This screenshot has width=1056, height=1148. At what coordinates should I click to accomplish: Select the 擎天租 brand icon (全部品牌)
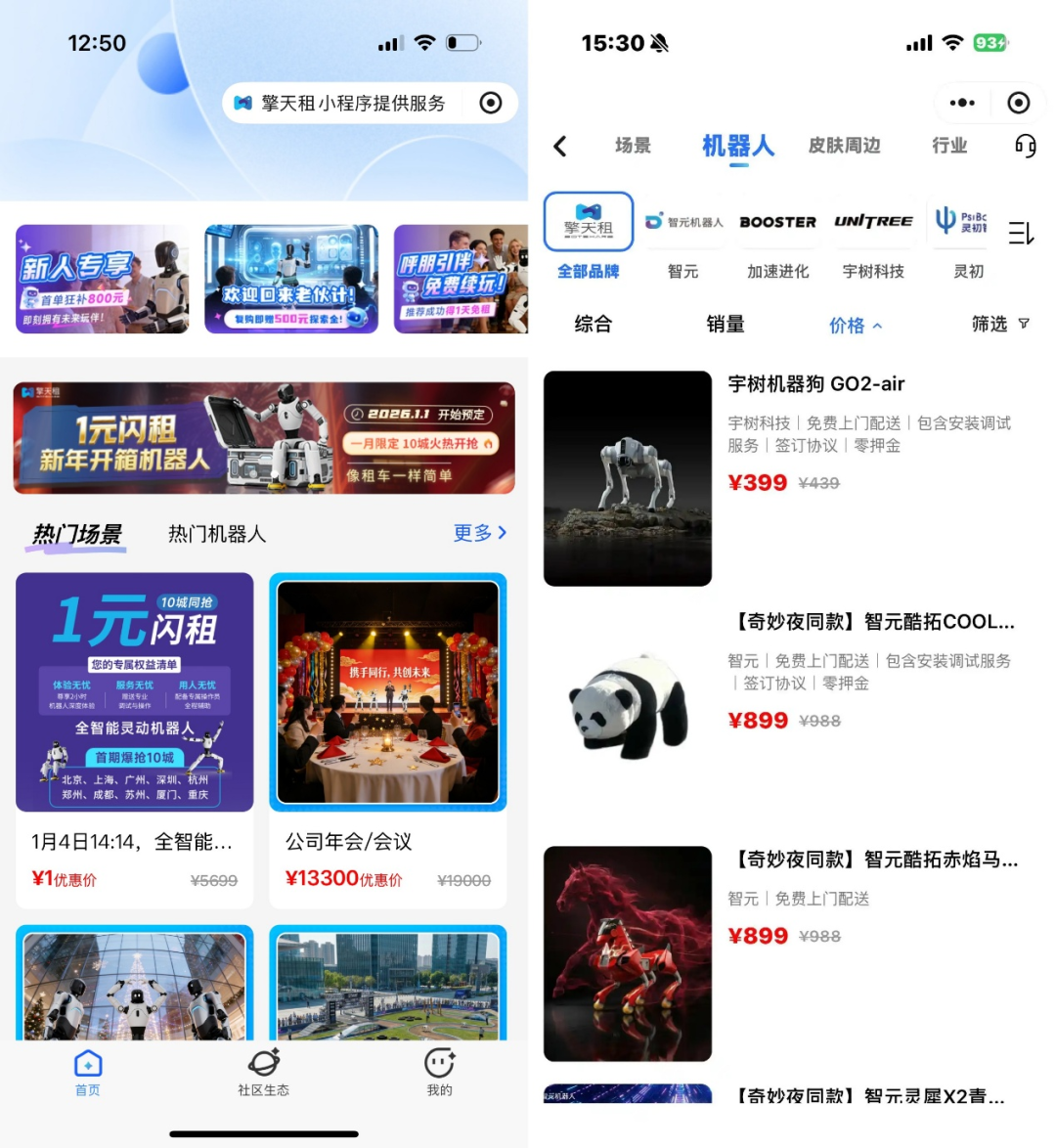pyautogui.click(x=588, y=222)
